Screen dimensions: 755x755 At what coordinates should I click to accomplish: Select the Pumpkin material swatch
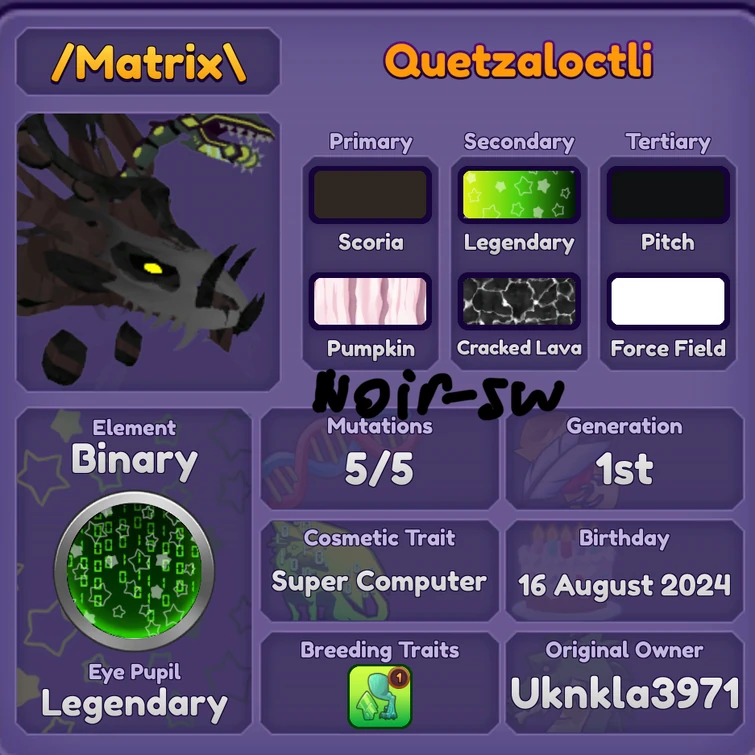point(370,301)
